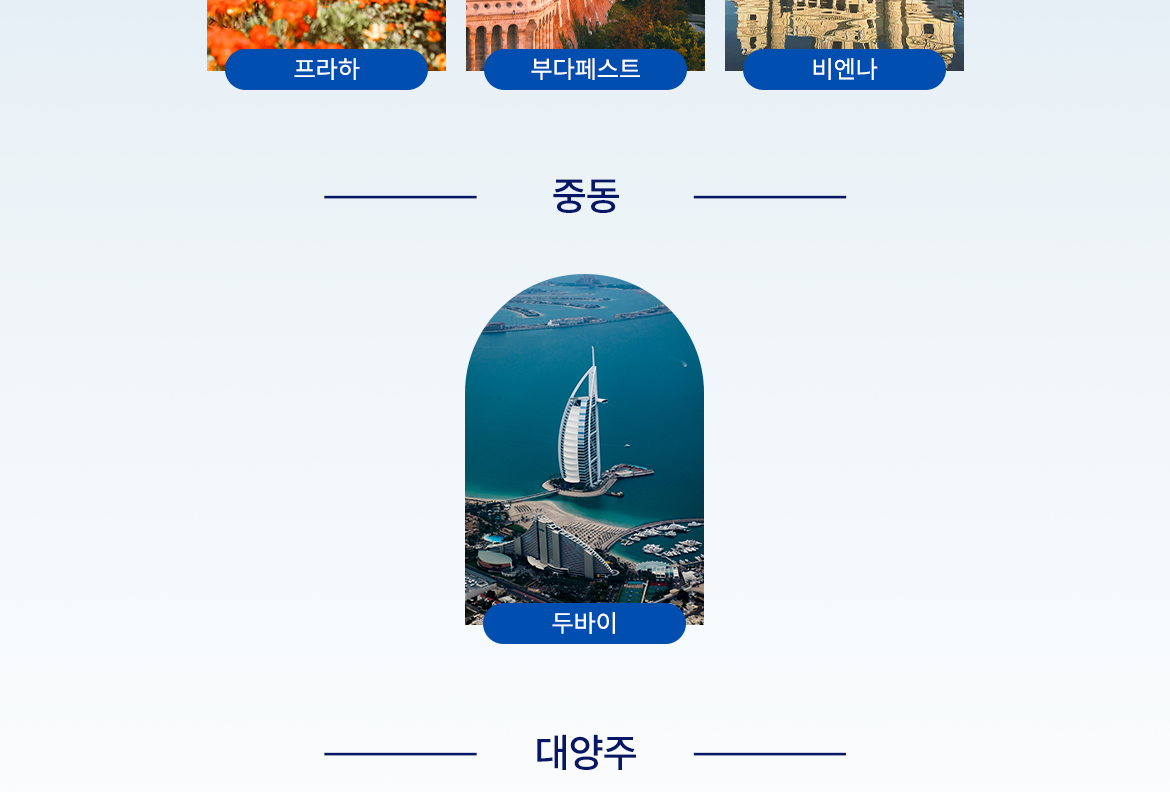Choose the 비엔나 destination button
This screenshot has height=792, width=1170.
(844, 69)
